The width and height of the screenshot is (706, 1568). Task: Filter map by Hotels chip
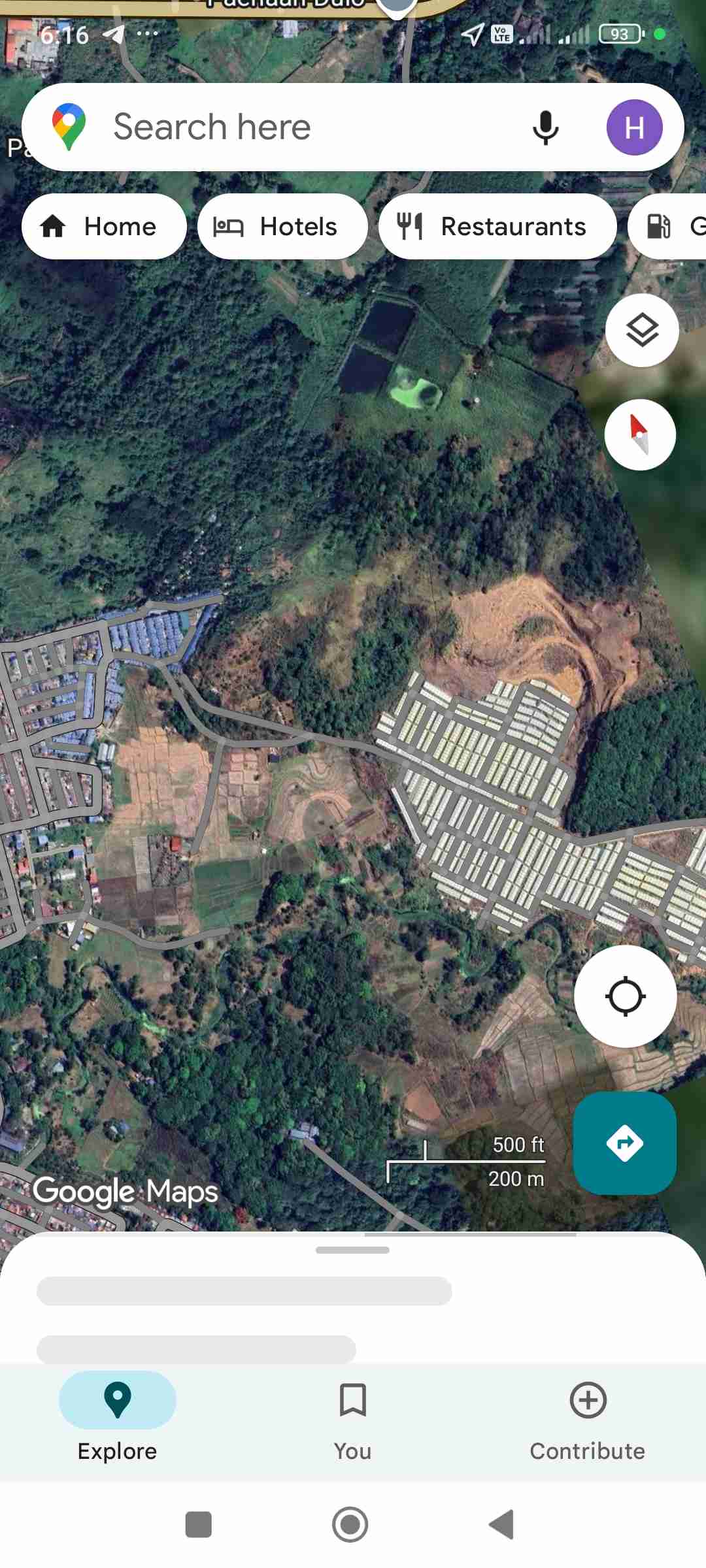coord(282,227)
